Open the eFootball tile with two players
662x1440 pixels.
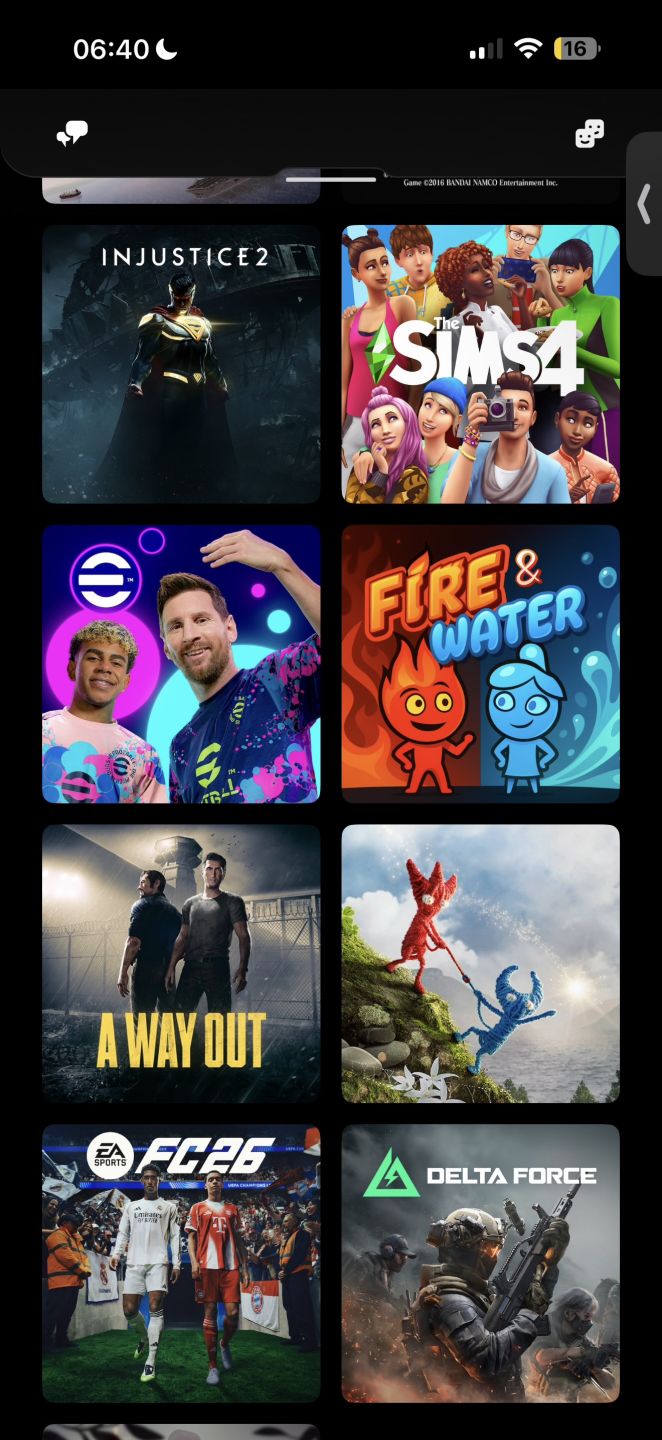181,663
